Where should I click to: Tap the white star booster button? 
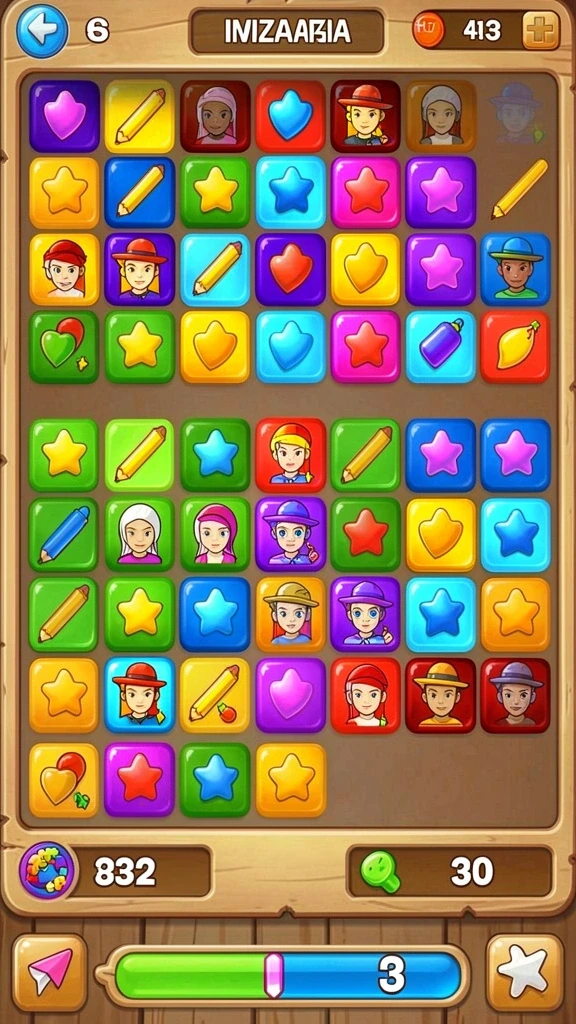click(525, 972)
